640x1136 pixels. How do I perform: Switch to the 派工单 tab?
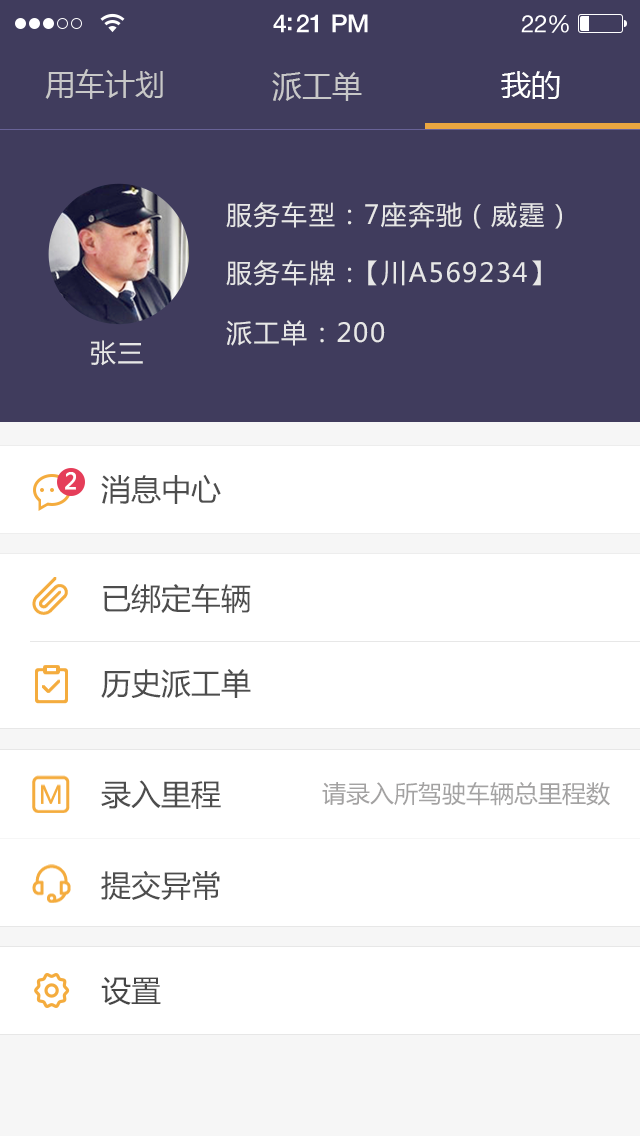pyautogui.click(x=317, y=87)
